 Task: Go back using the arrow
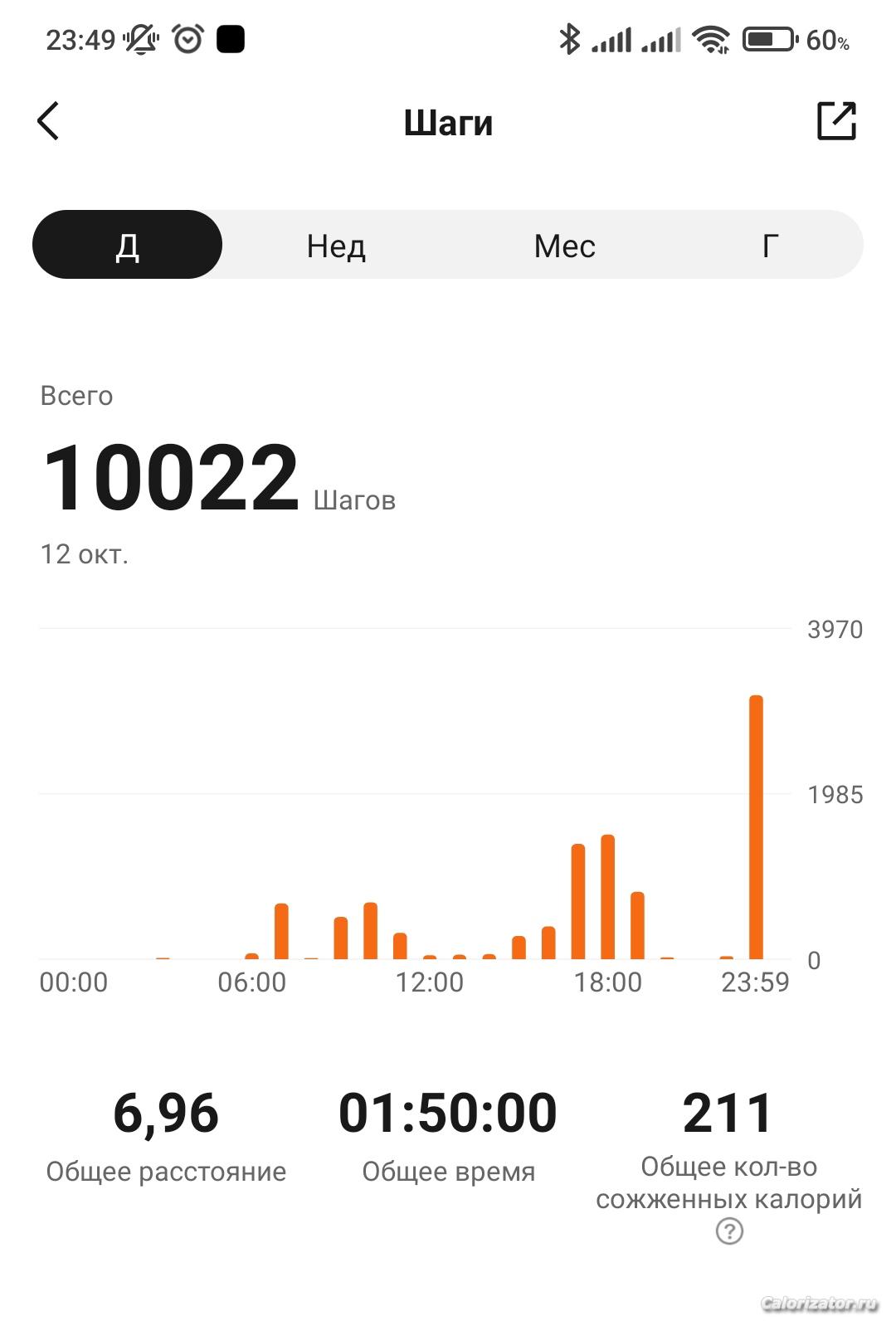(48, 121)
